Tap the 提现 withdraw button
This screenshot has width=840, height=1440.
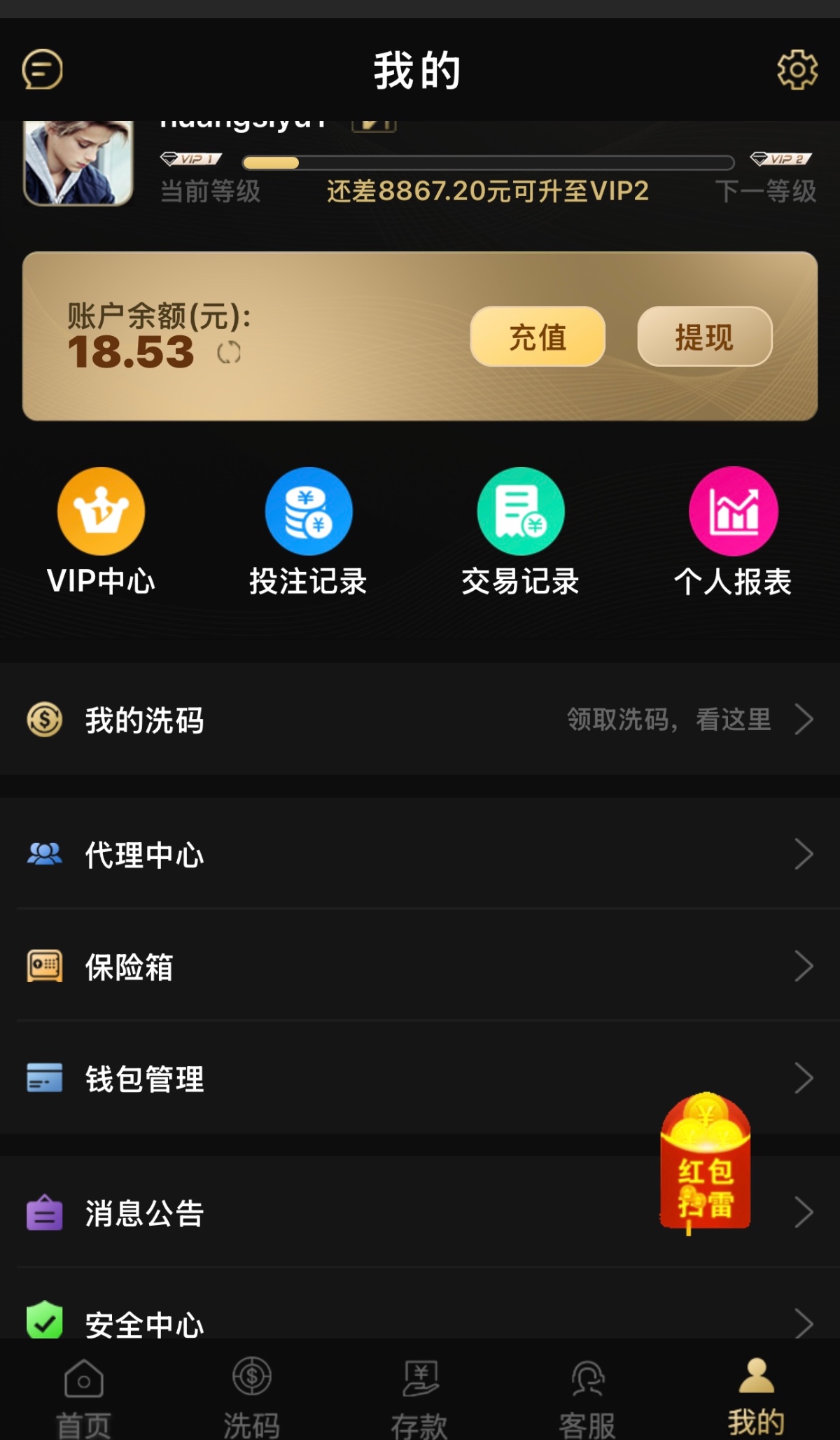pyautogui.click(x=704, y=337)
